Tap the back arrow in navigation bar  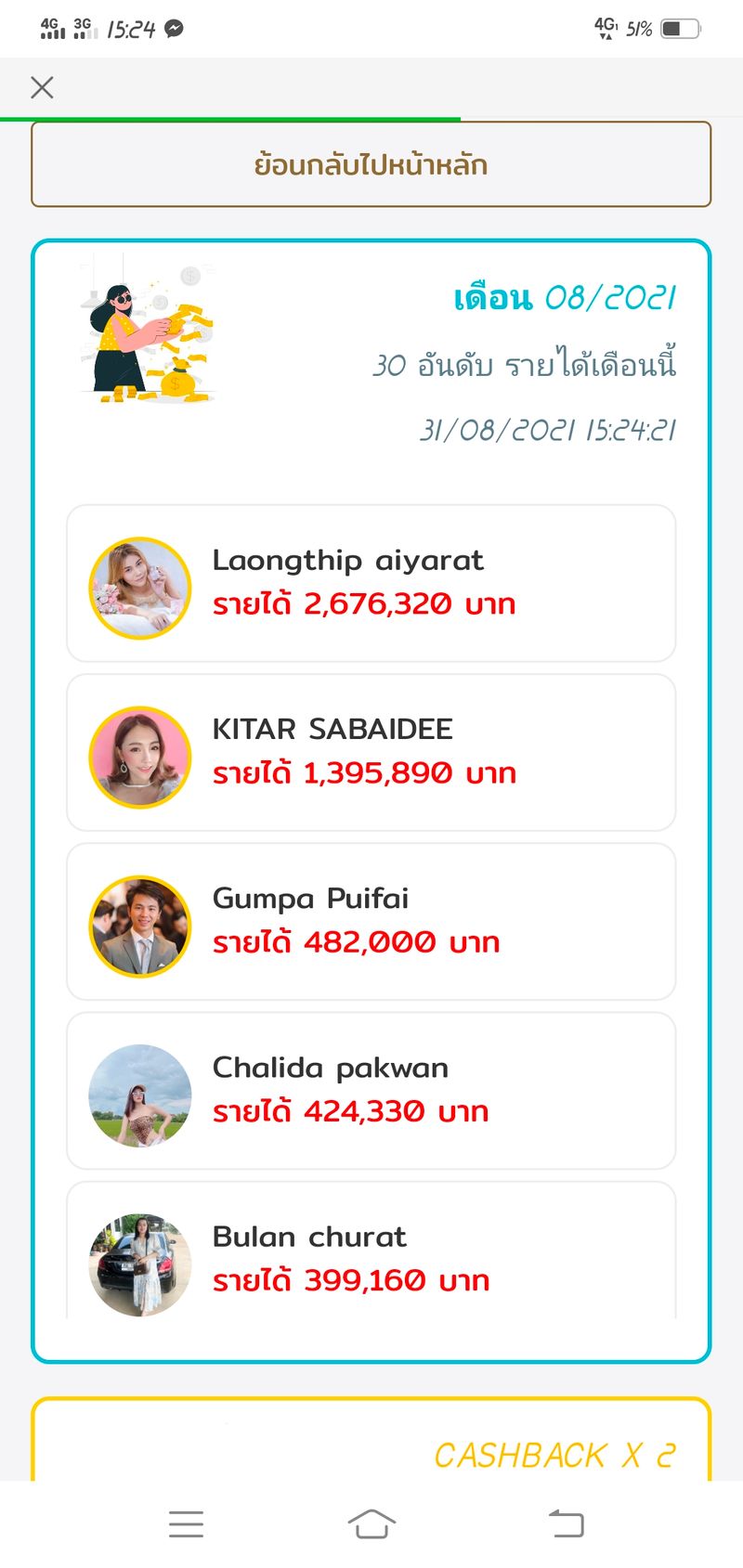pyautogui.click(x=565, y=1523)
